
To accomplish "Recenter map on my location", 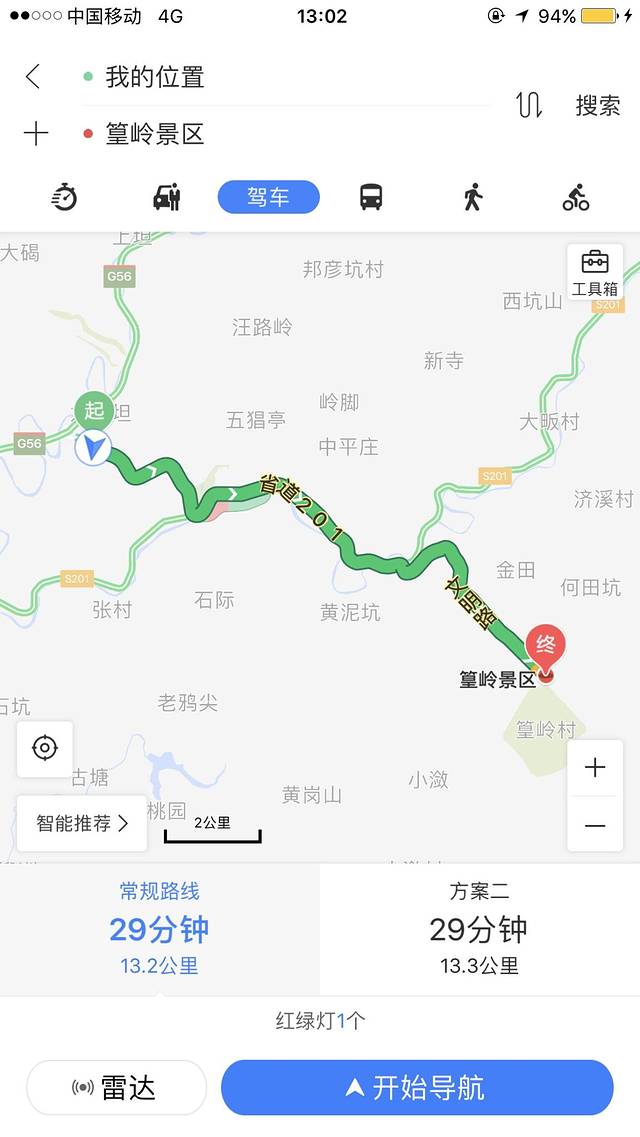I will 44,748.
